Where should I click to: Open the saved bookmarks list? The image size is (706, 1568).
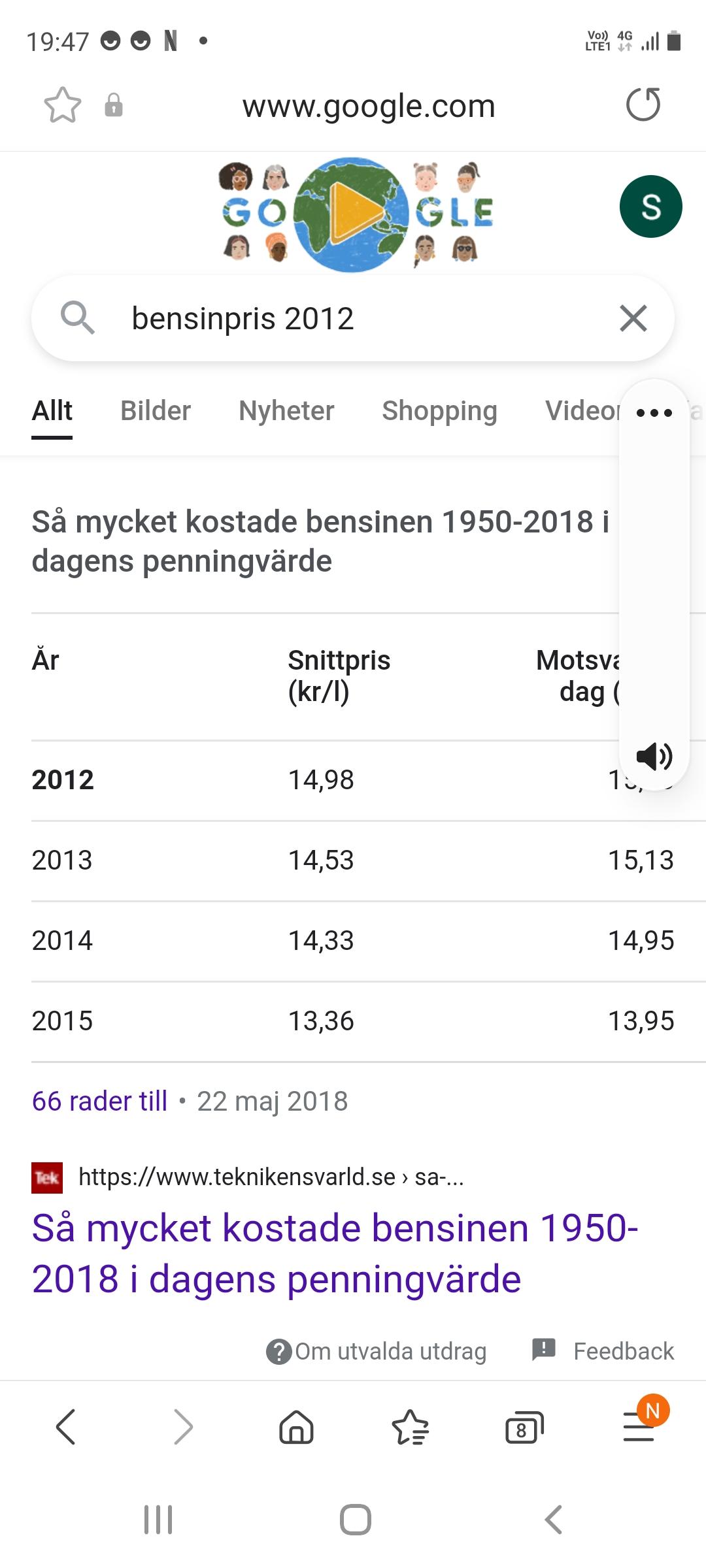tap(410, 1426)
